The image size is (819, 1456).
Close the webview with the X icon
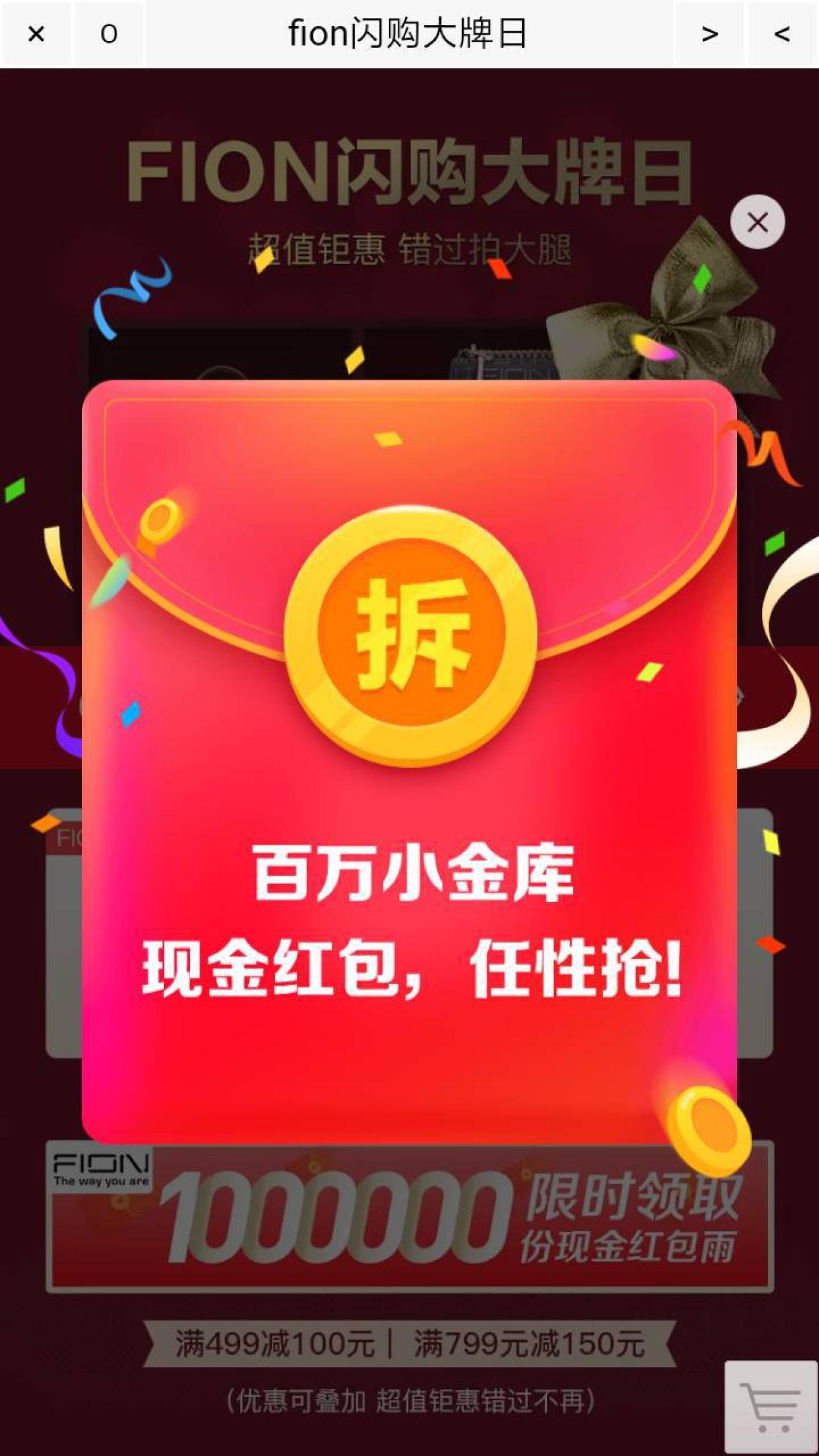pos(36,33)
